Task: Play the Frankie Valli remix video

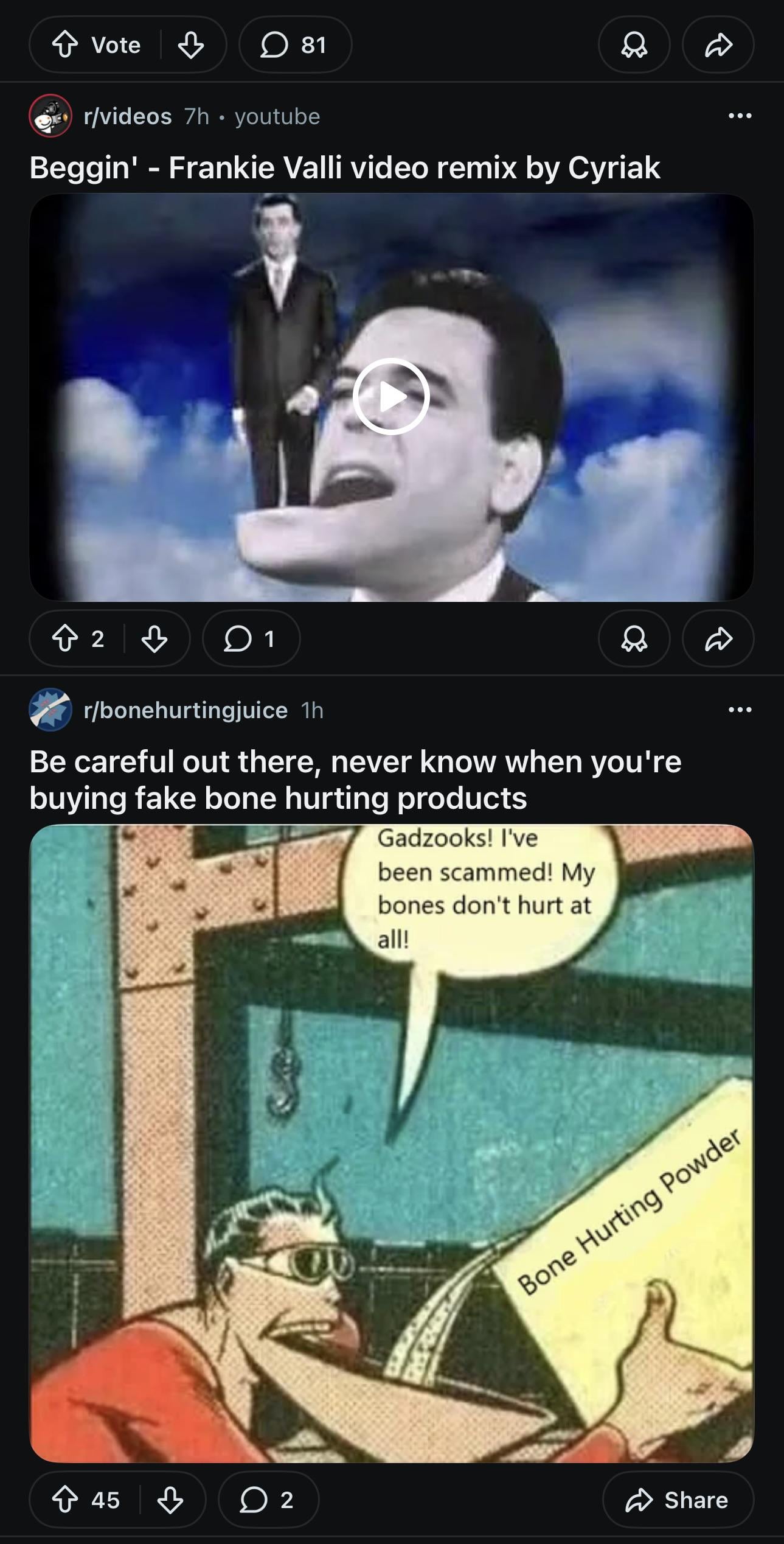Action: 391,397
